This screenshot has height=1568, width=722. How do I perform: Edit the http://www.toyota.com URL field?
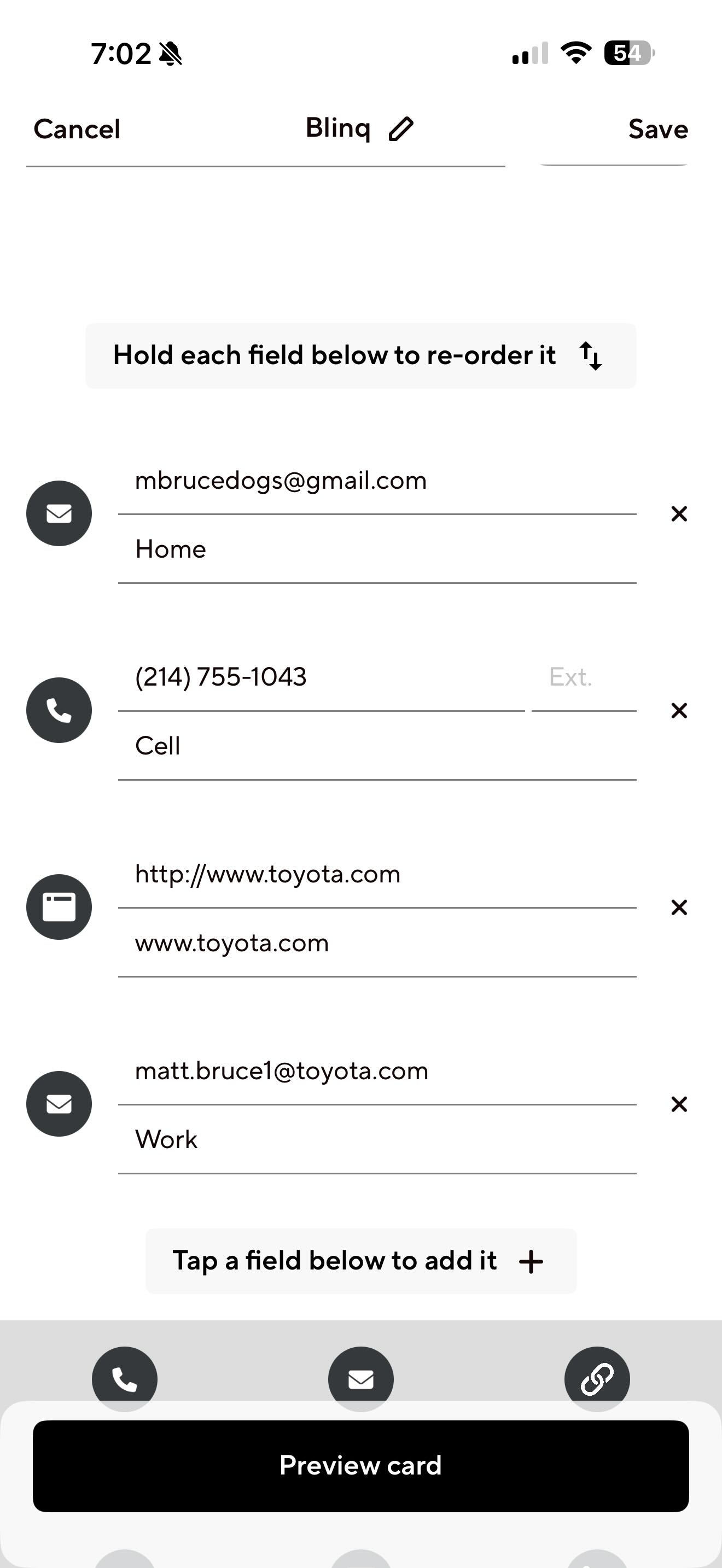click(x=376, y=875)
